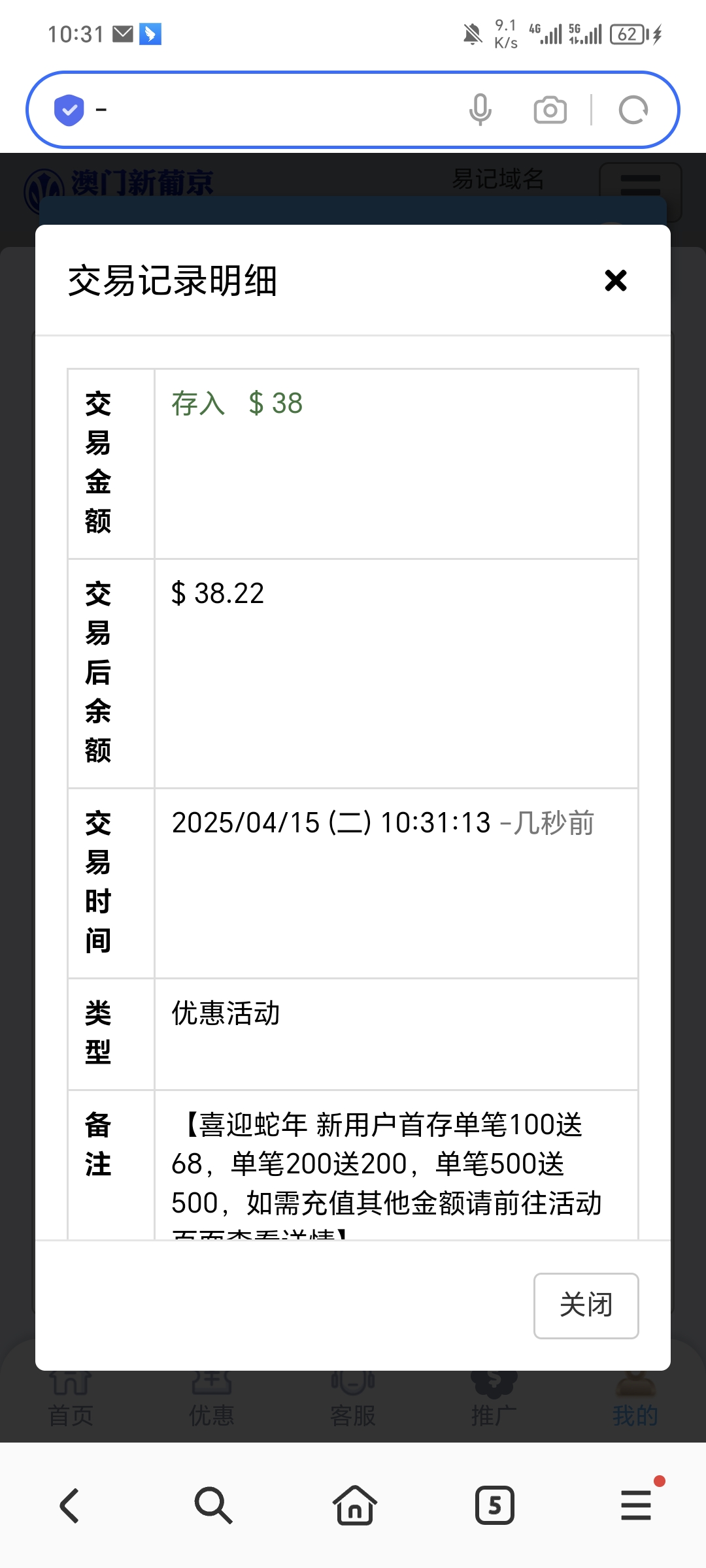This screenshot has width=706, height=1568.
Task: Open the shield security icon
Action: coord(69,110)
